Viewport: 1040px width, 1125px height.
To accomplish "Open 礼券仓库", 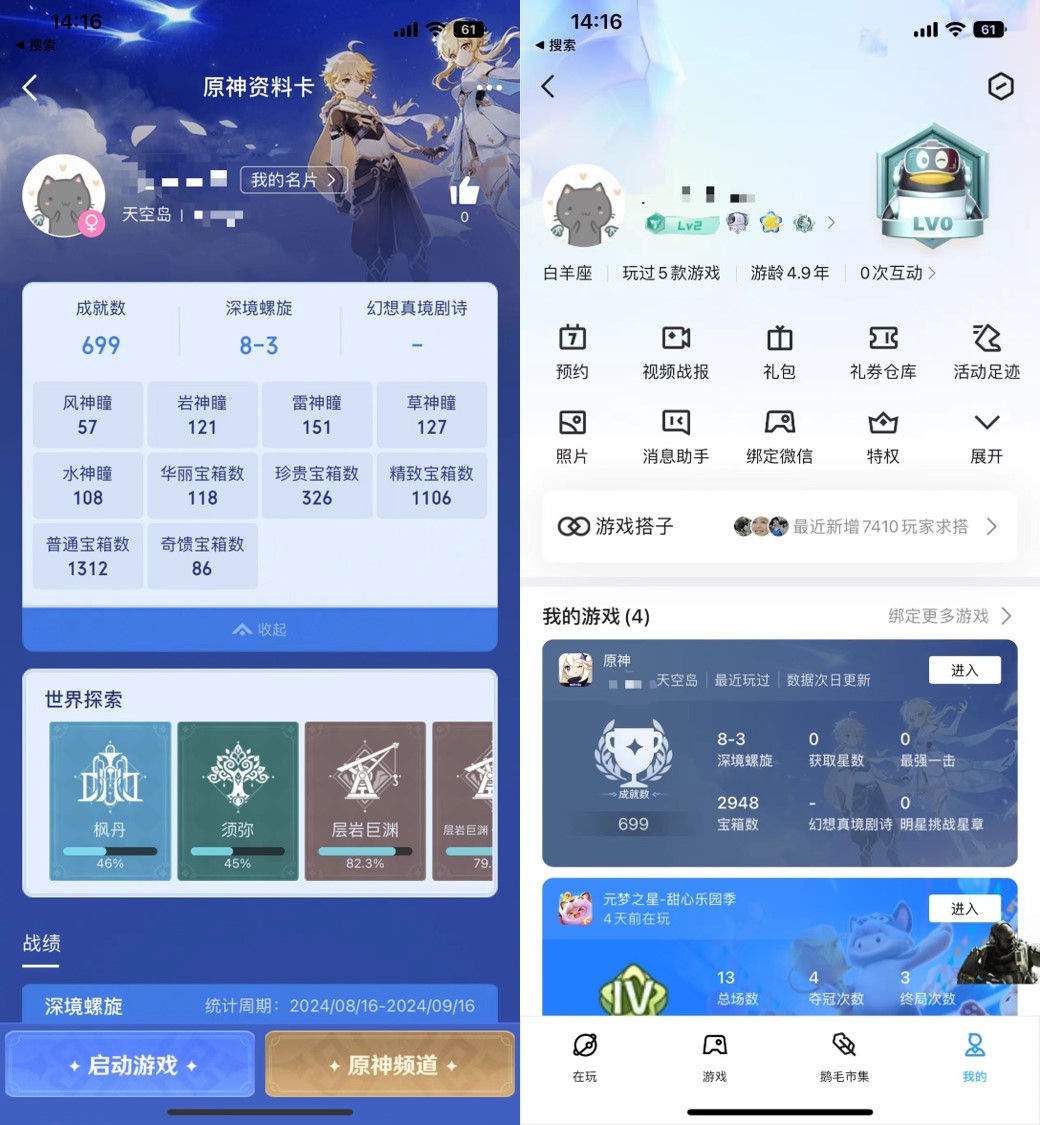I will pyautogui.click(x=883, y=352).
